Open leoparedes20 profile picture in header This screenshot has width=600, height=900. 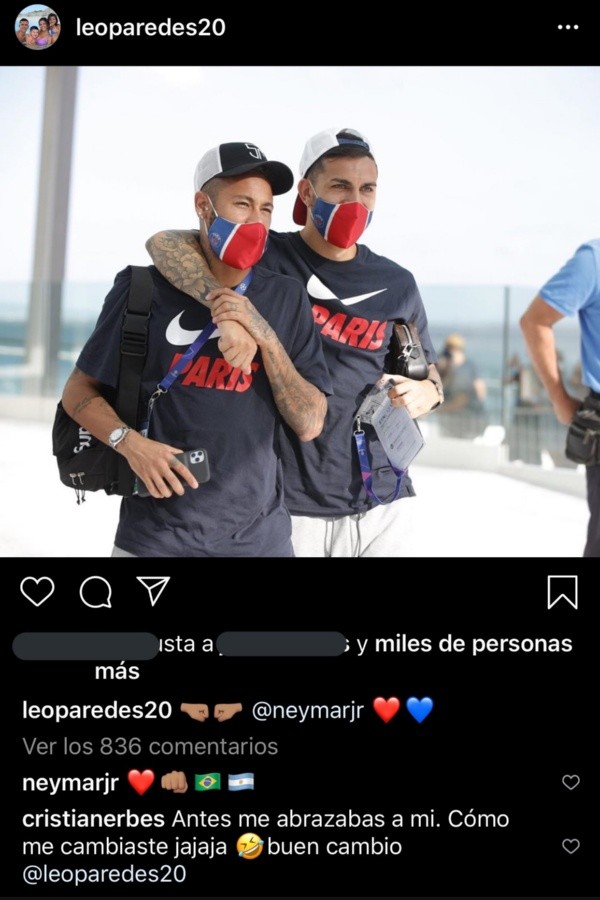[x=37, y=27]
